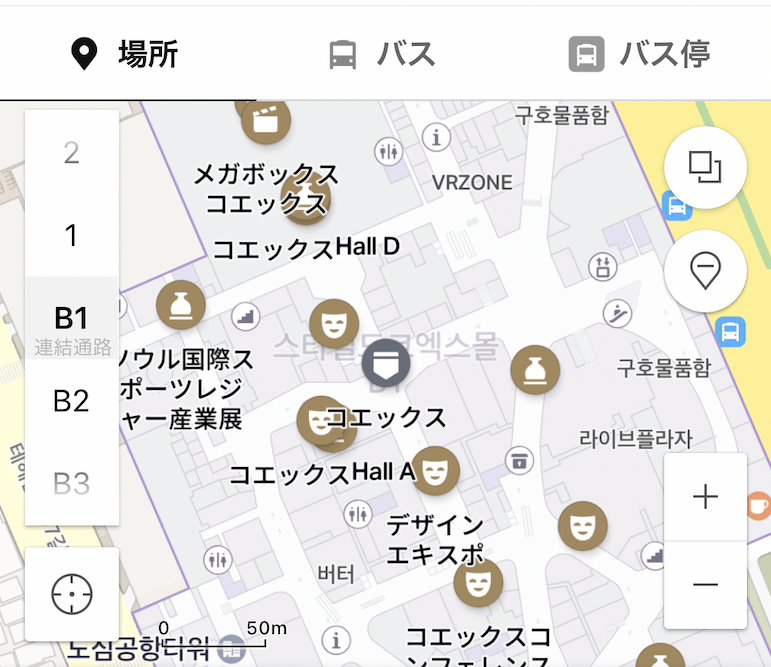This screenshot has width=771, height=667.
Task: Center the map on my location
Action: pyautogui.click(x=71, y=594)
